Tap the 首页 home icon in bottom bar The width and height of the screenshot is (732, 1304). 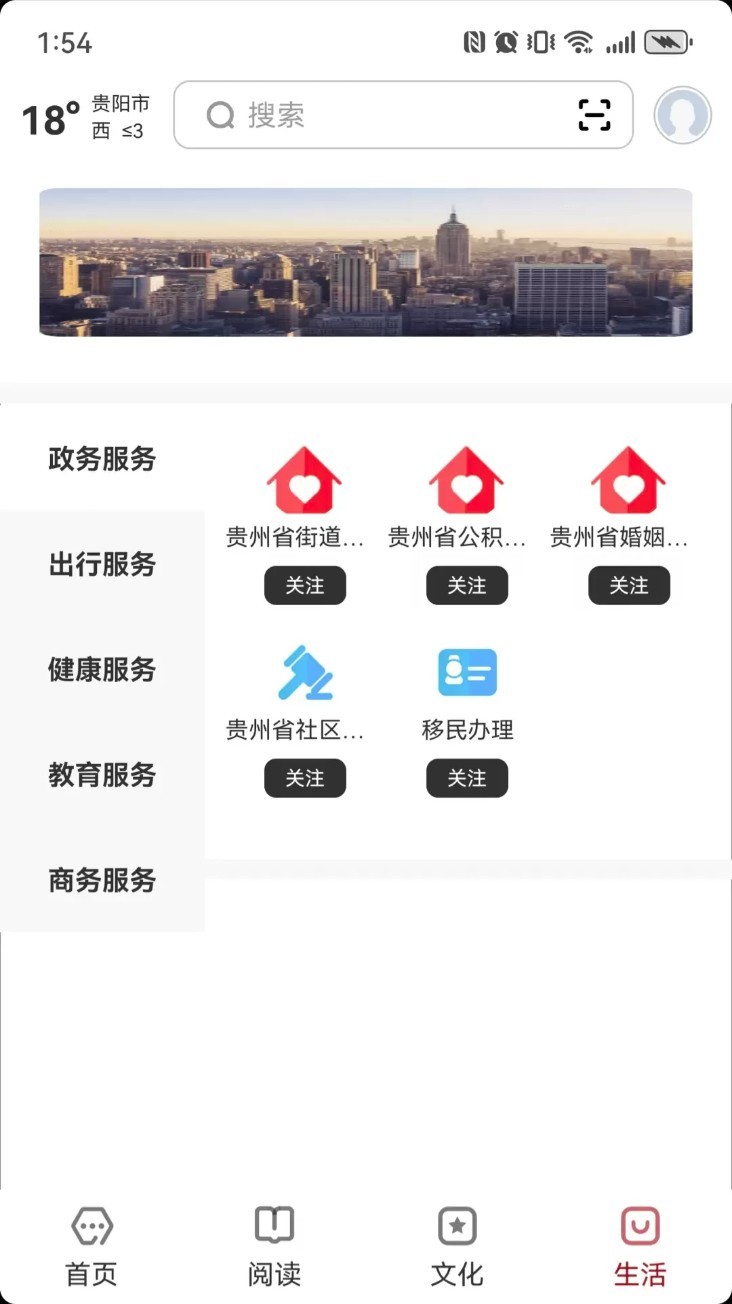tap(91, 1225)
